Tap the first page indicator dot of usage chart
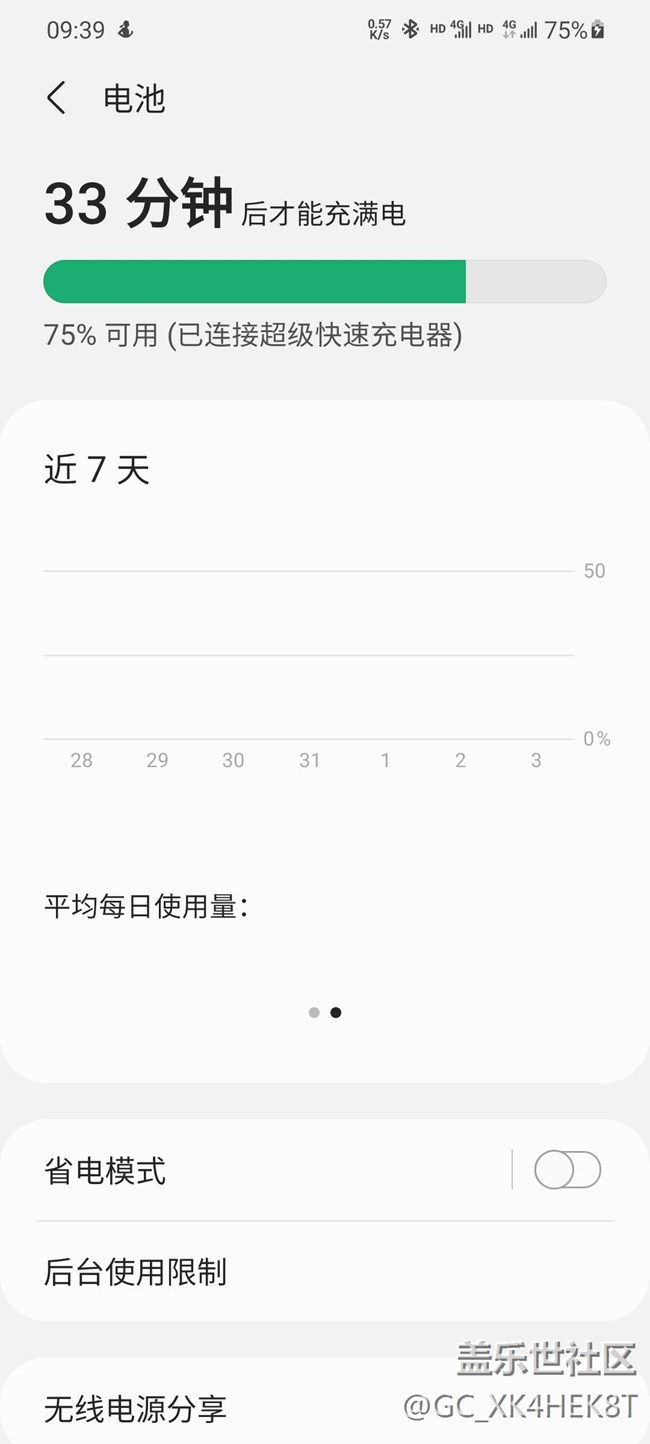650x1444 pixels. (x=314, y=1012)
